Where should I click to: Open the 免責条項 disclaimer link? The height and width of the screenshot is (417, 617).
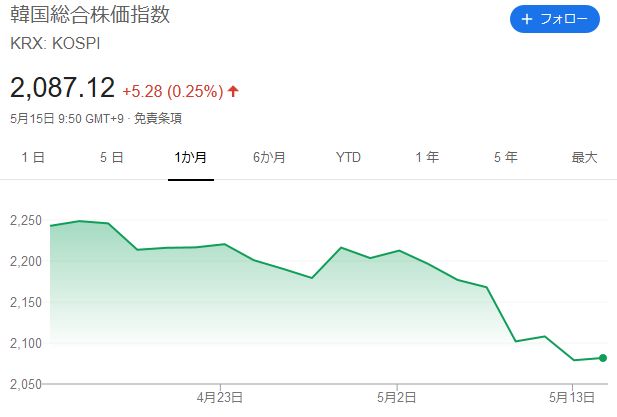(x=158, y=118)
